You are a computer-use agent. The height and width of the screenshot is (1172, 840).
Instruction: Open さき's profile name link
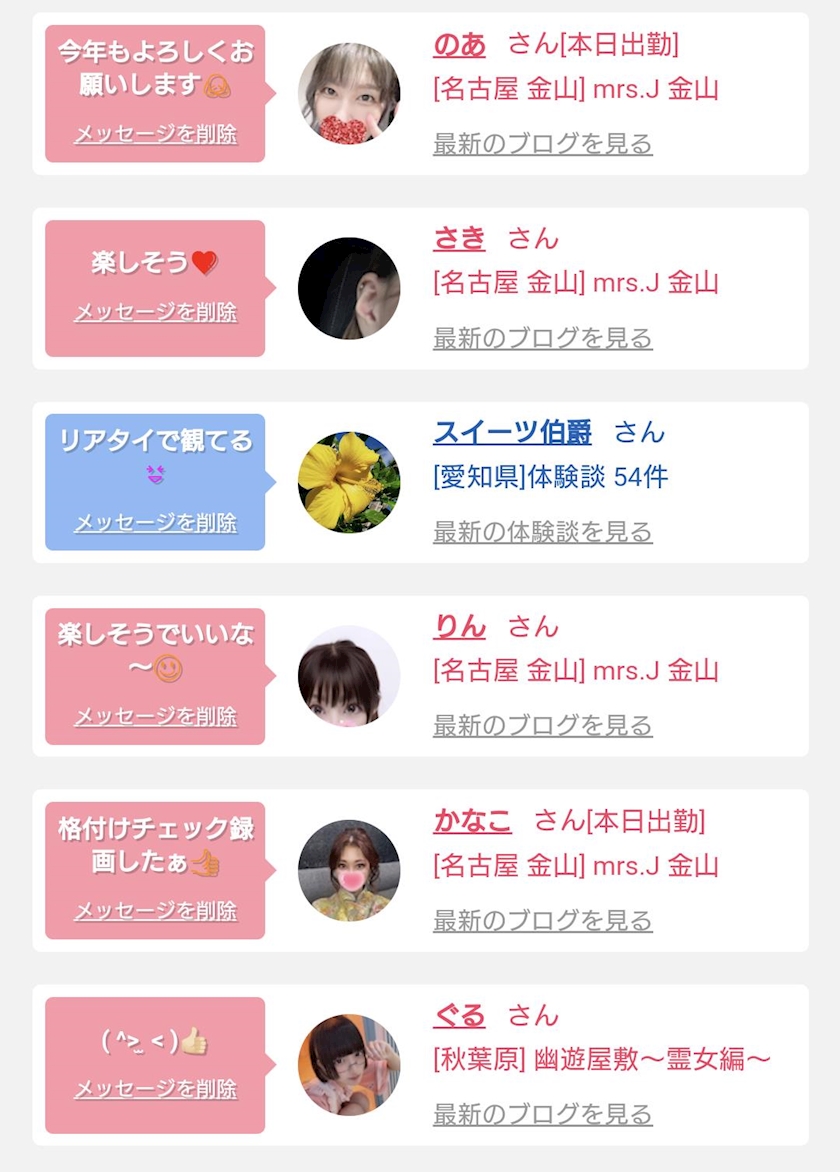click(x=459, y=239)
